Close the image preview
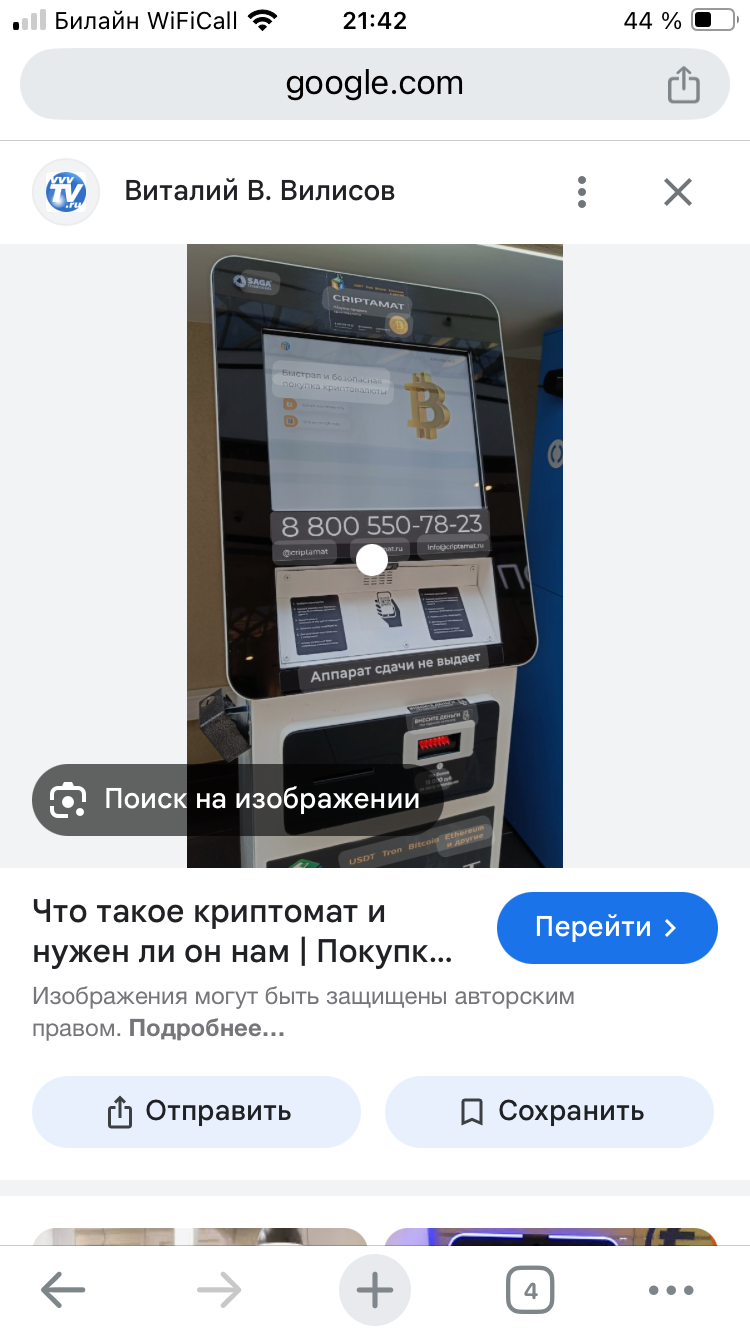 [x=678, y=191]
